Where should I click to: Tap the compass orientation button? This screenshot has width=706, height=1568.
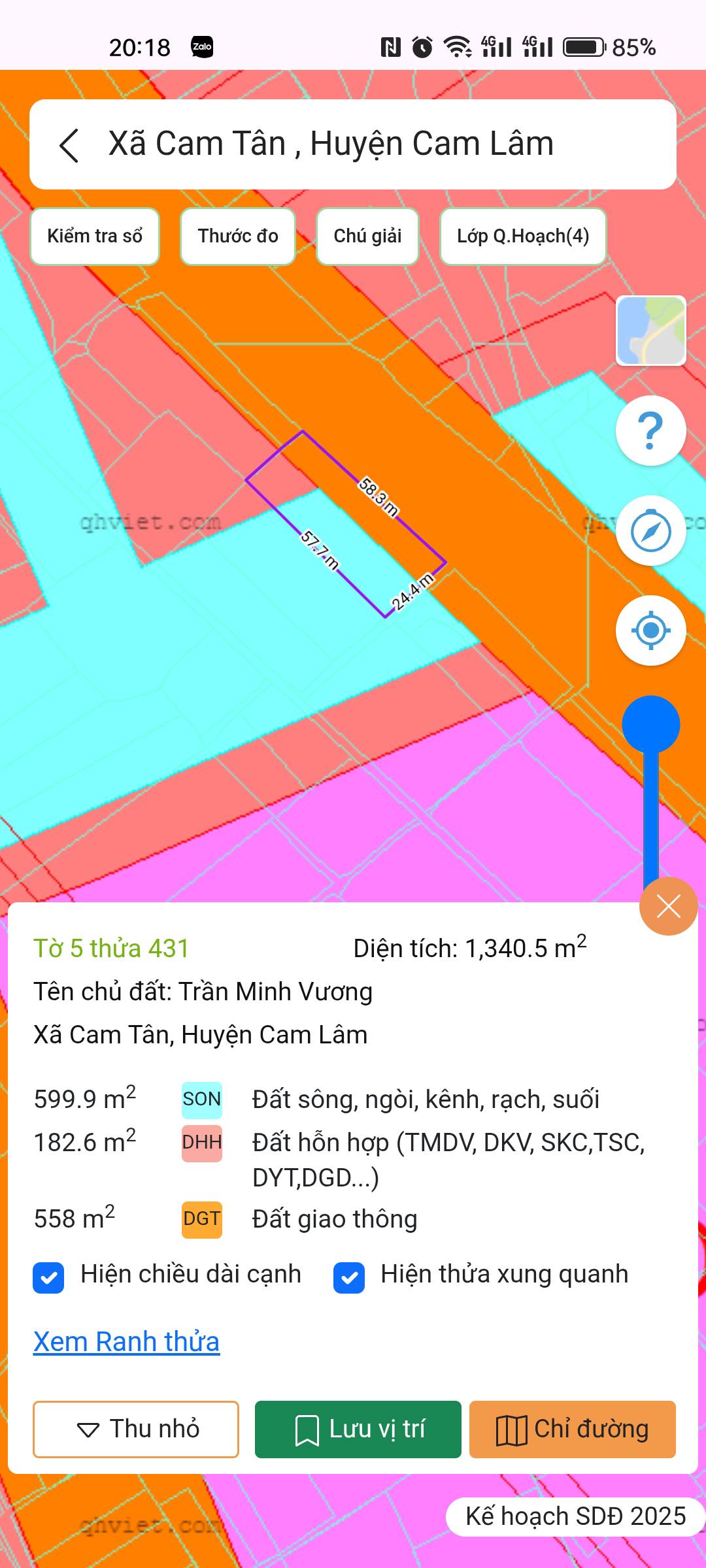650,531
